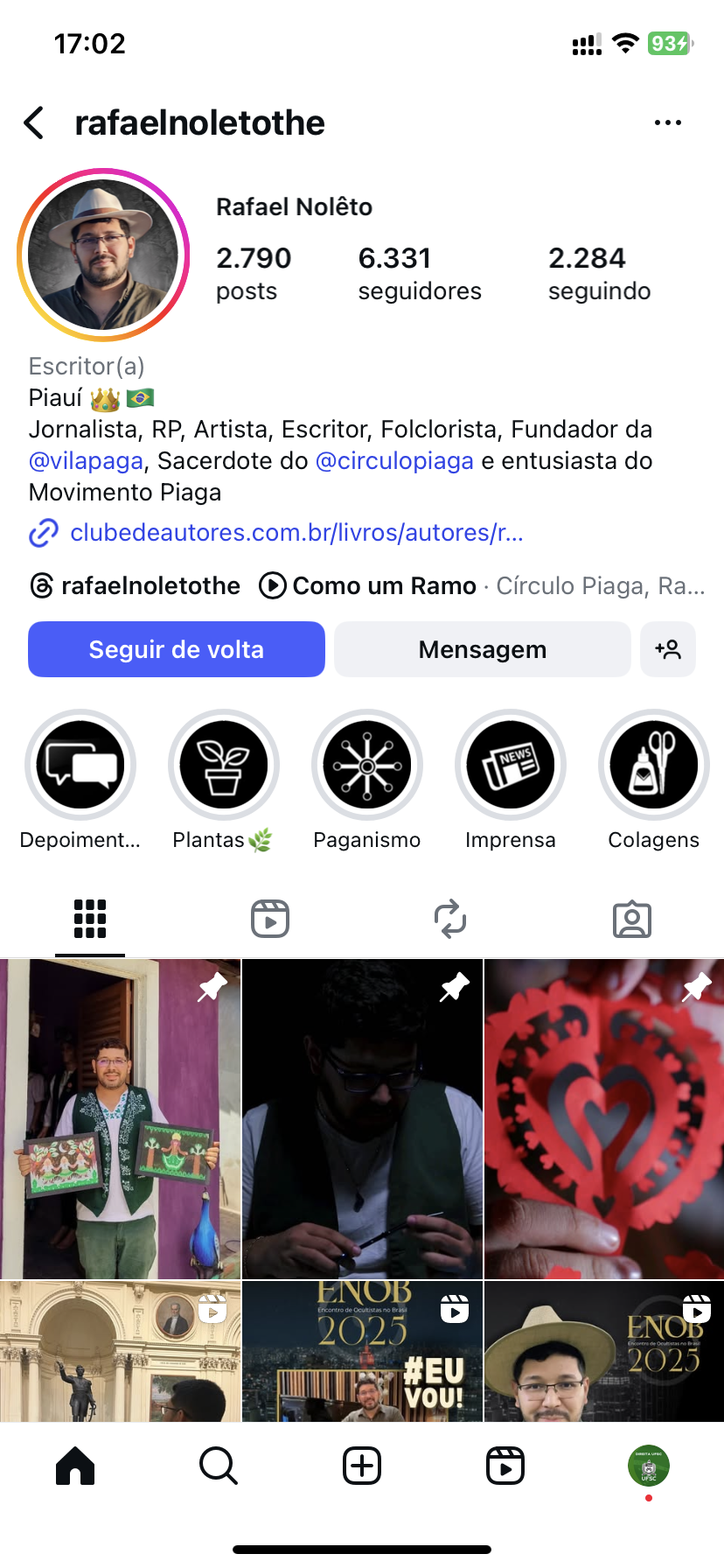View the profile picture story
Screen dimensions: 724x1568
pyautogui.click(x=103, y=255)
